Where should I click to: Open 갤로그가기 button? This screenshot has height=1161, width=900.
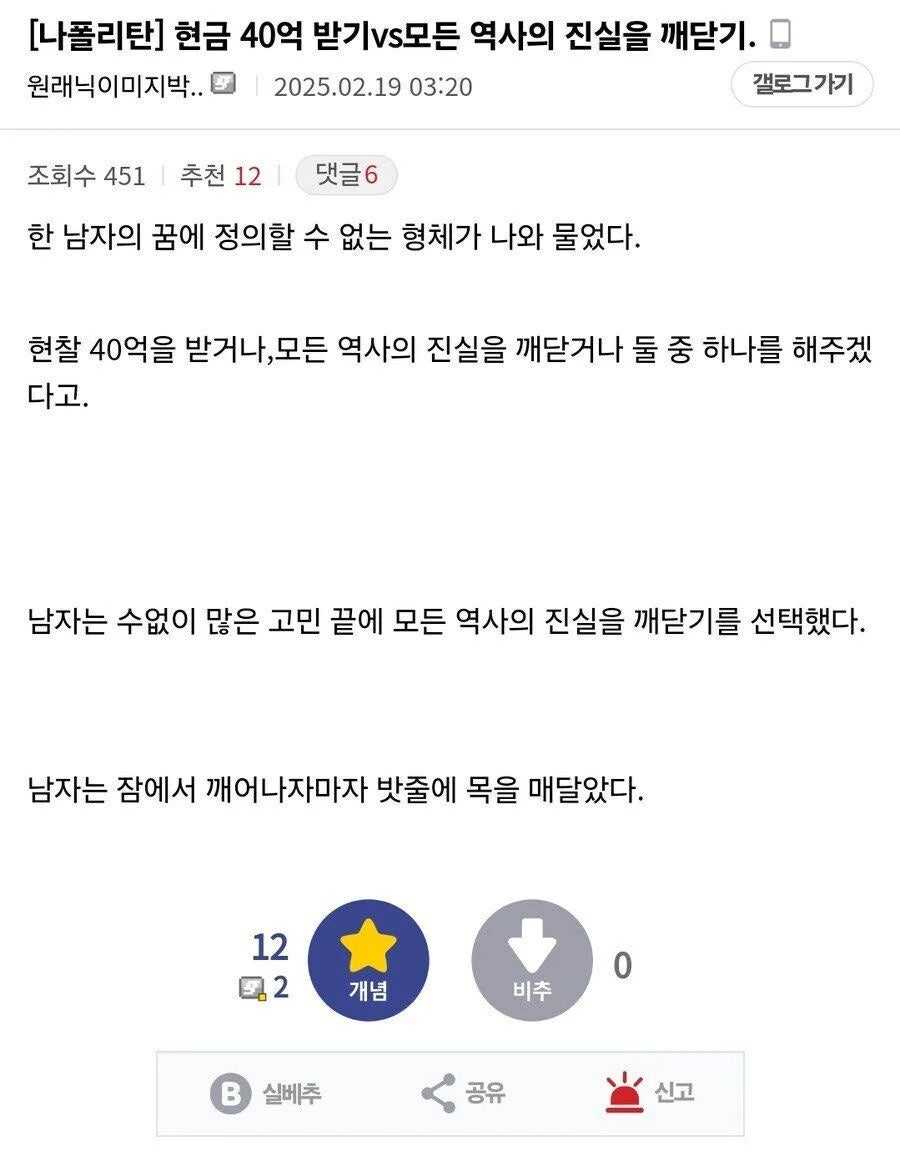point(802,85)
